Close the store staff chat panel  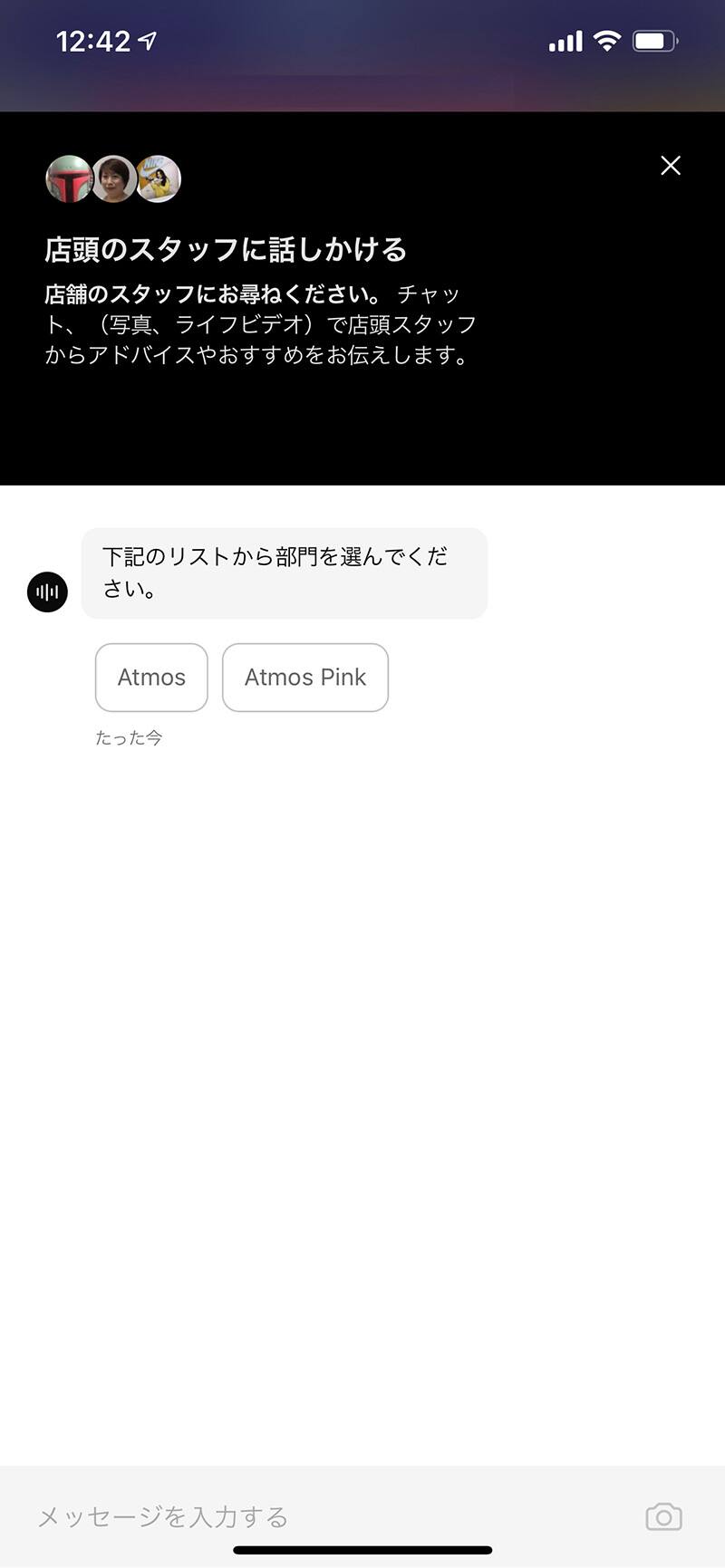coord(670,166)
